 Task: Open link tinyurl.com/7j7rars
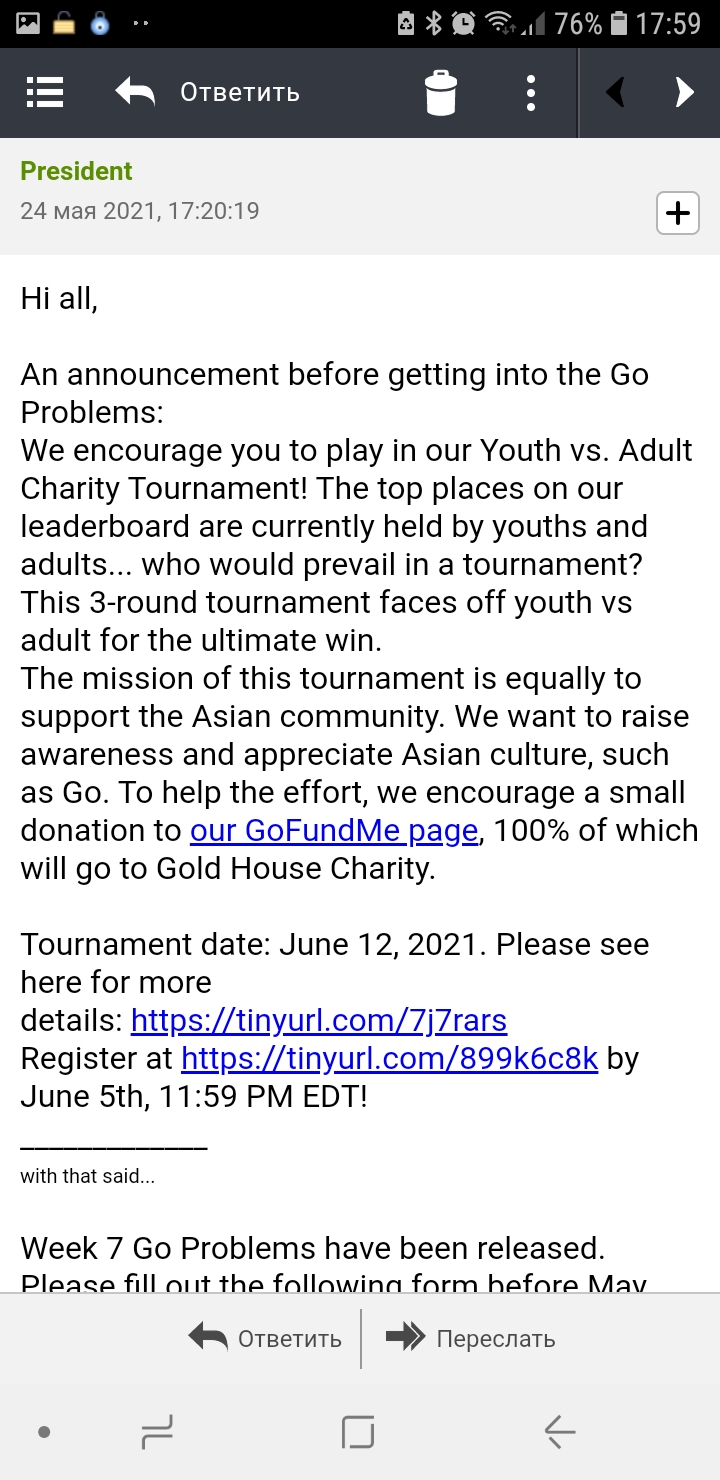pyautogui.click(x=318, y=1020)
